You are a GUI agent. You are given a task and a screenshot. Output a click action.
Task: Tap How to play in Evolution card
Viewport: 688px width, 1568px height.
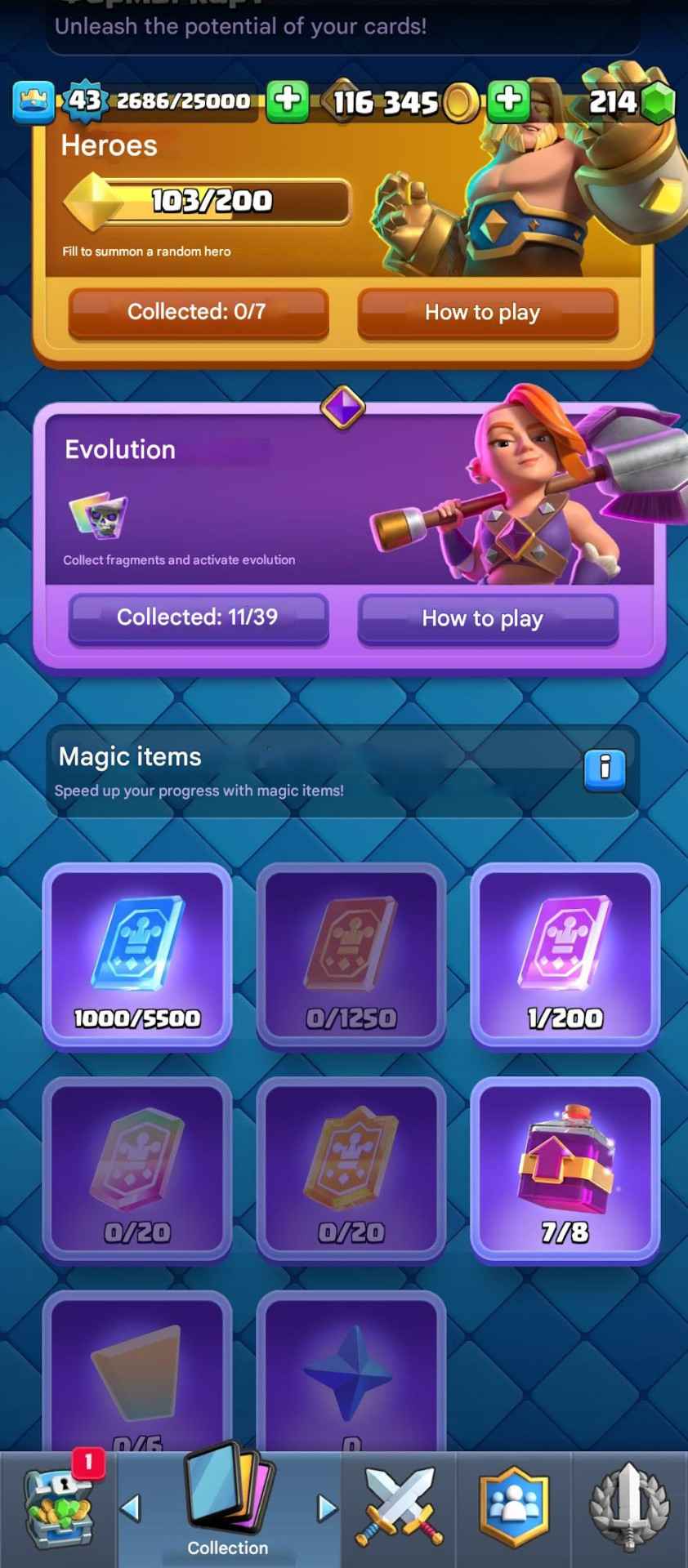click(487, 618)
